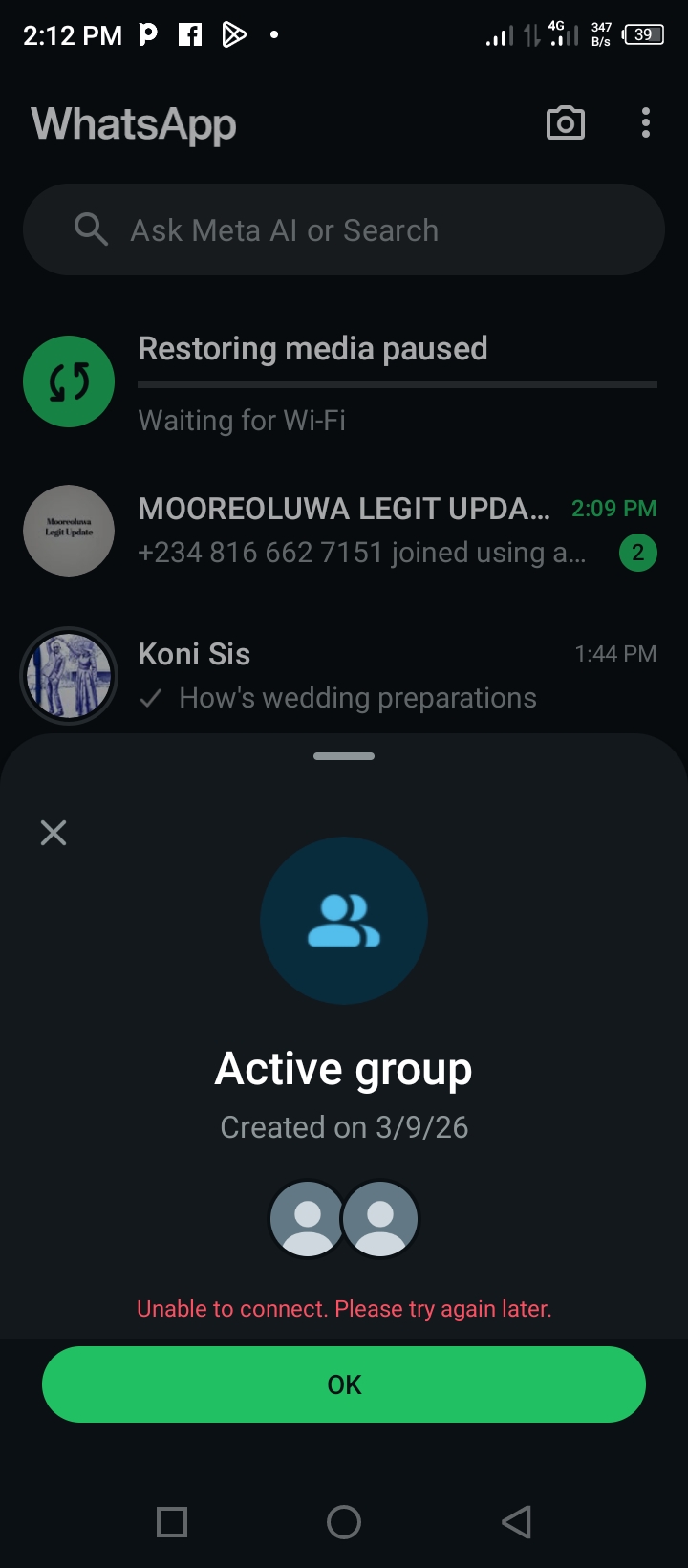Viewport: 688px width, 1568px height.
Task: Open the WhatsApp camera
Action: tap(565, 123)
